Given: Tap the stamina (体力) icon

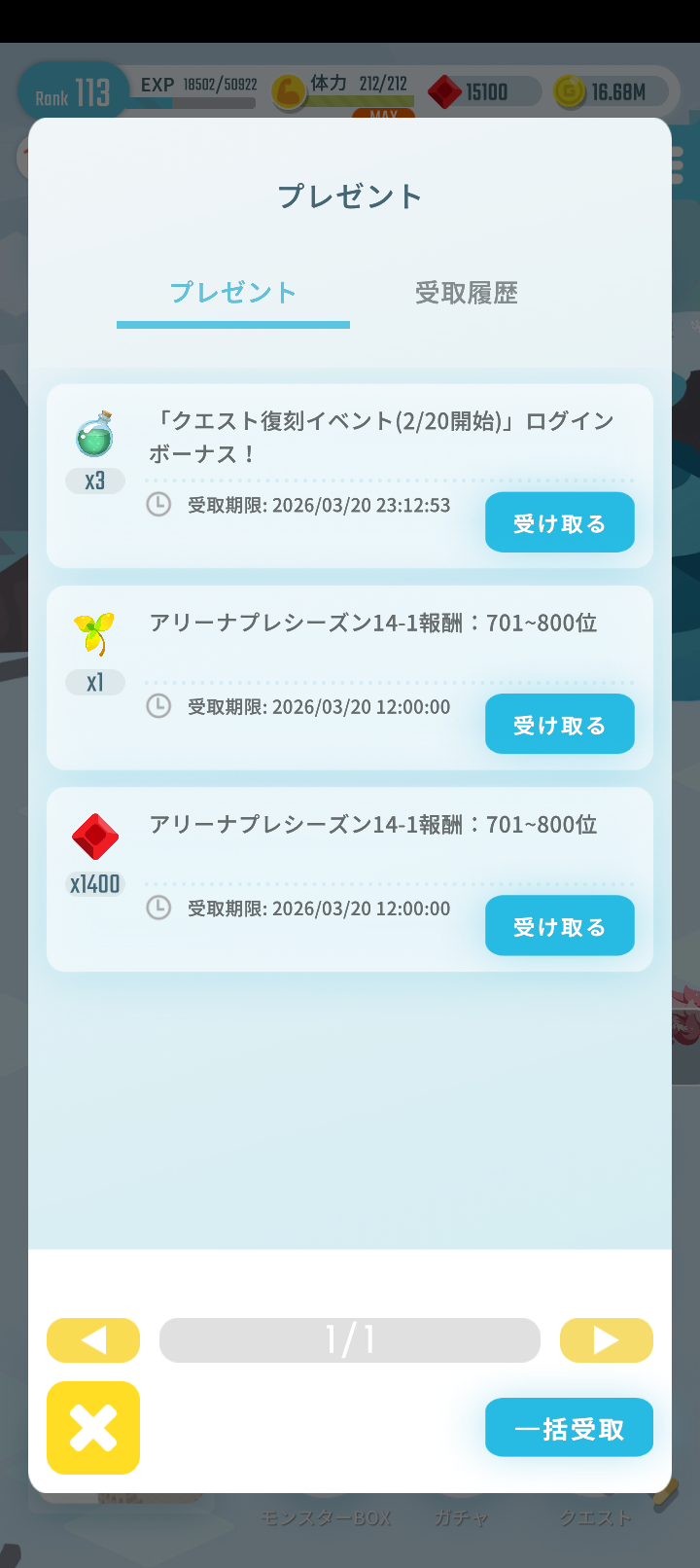Looking at the screenshot, I should pyautogui.click(x=287, y=91).
